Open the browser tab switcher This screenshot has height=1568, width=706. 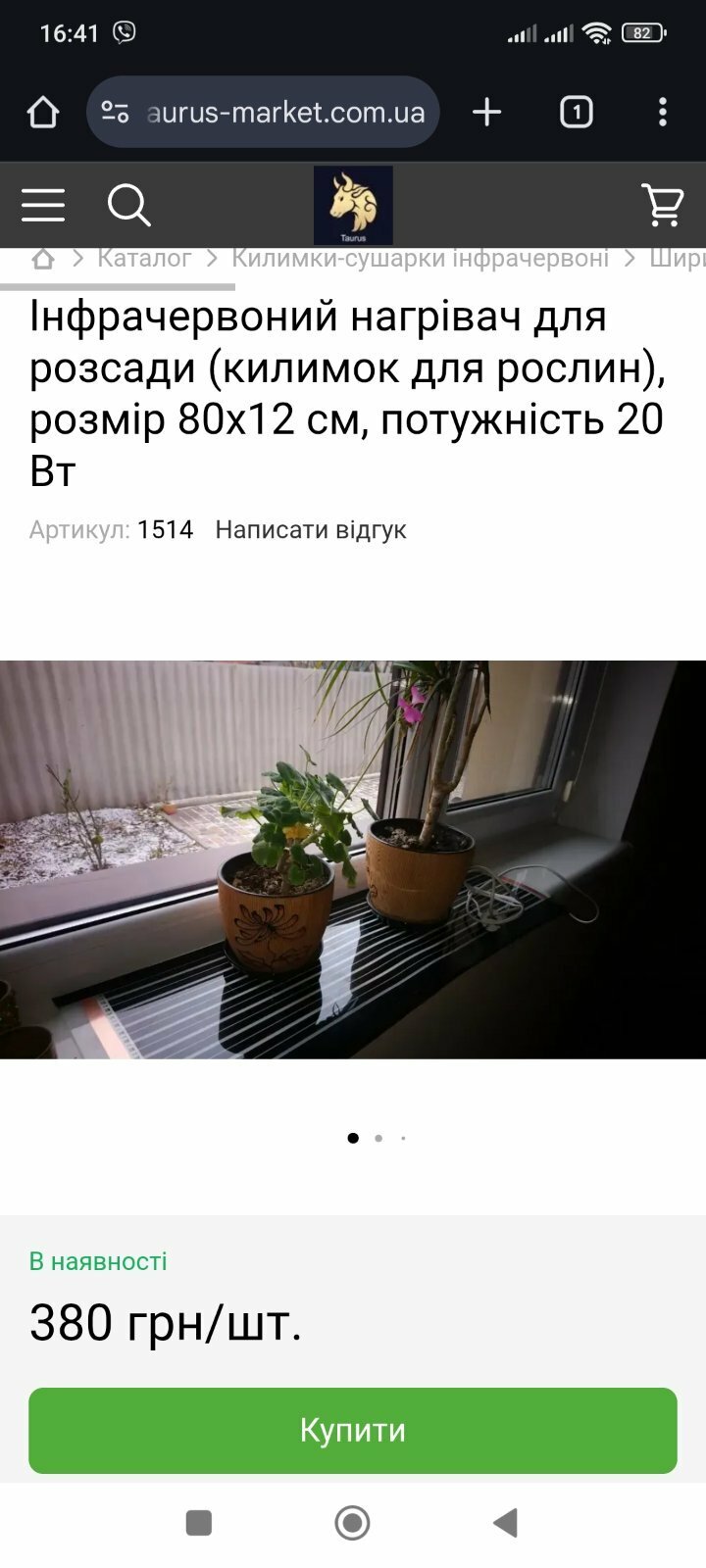click(x=576, y=113)
